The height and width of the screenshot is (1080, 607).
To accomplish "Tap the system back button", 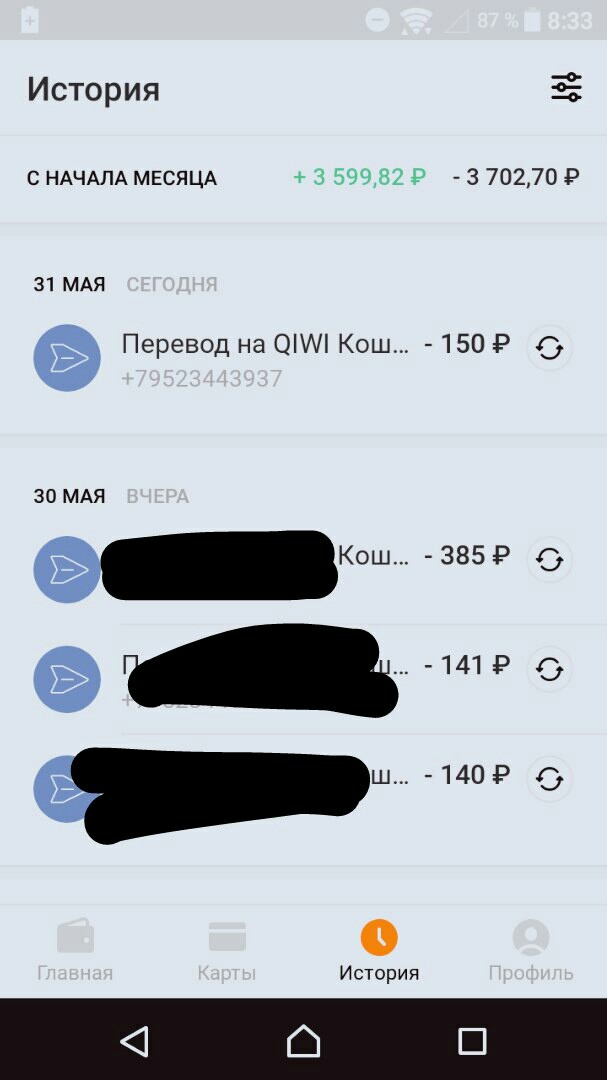I will point(134,1041).
